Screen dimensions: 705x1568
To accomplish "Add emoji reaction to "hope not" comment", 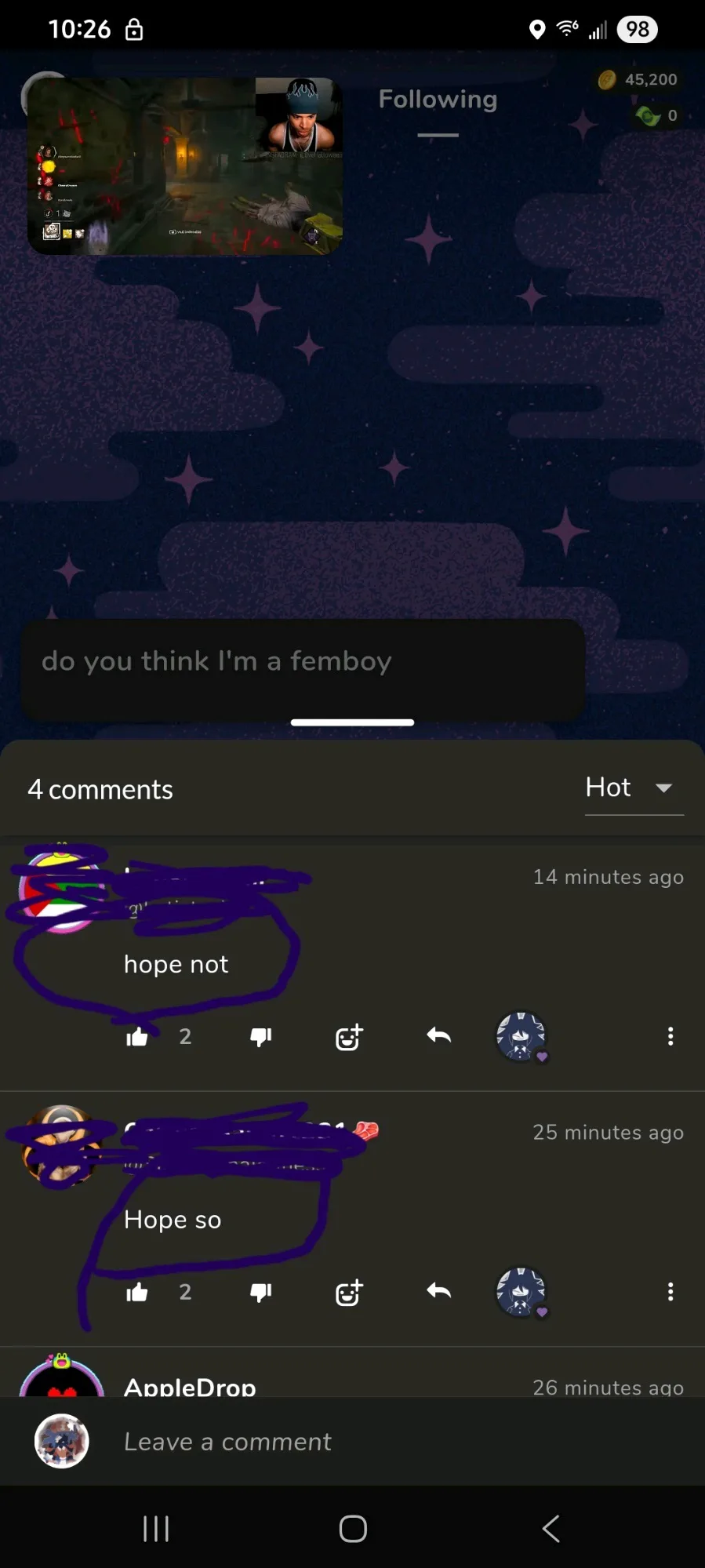I will click(349, 1037).
